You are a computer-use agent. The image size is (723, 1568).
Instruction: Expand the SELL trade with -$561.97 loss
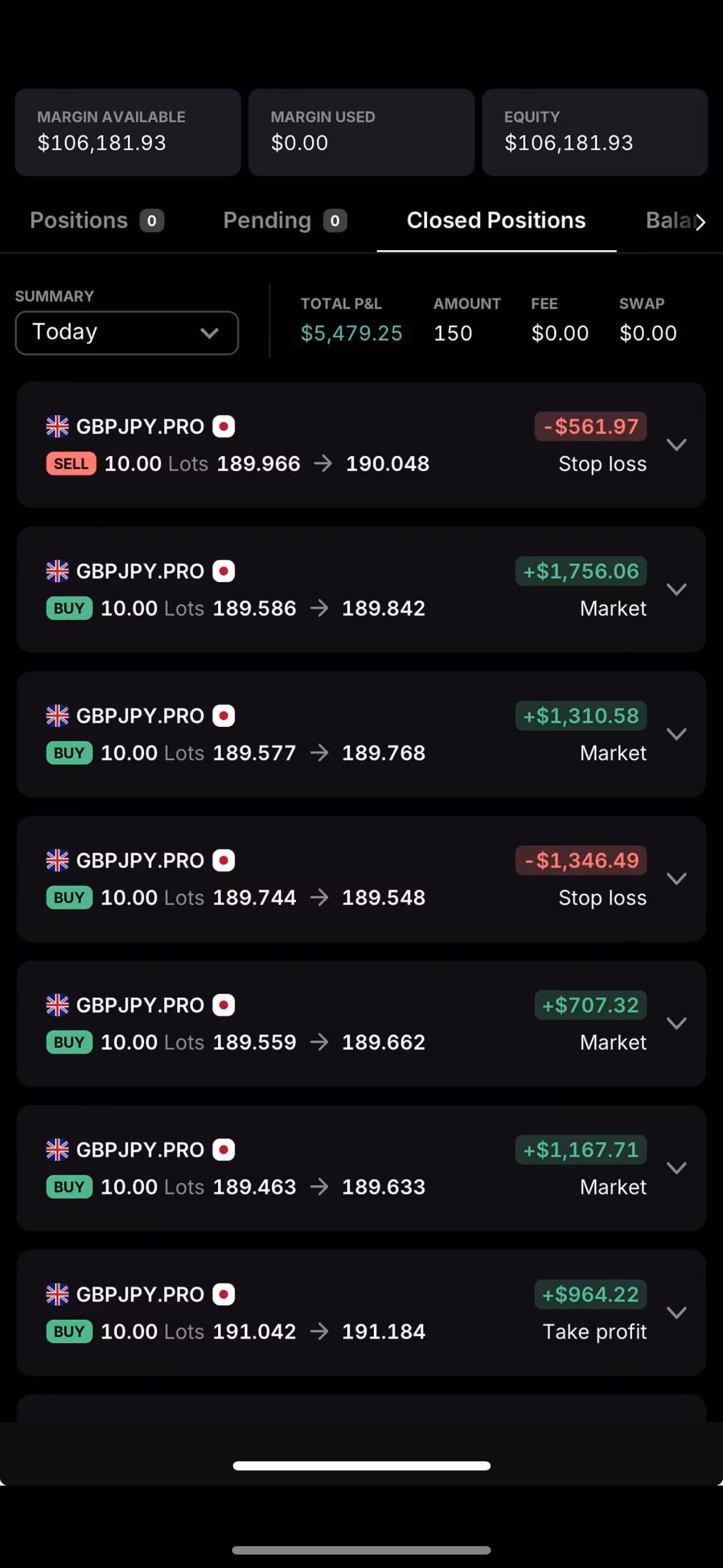[x=676, y=445]
